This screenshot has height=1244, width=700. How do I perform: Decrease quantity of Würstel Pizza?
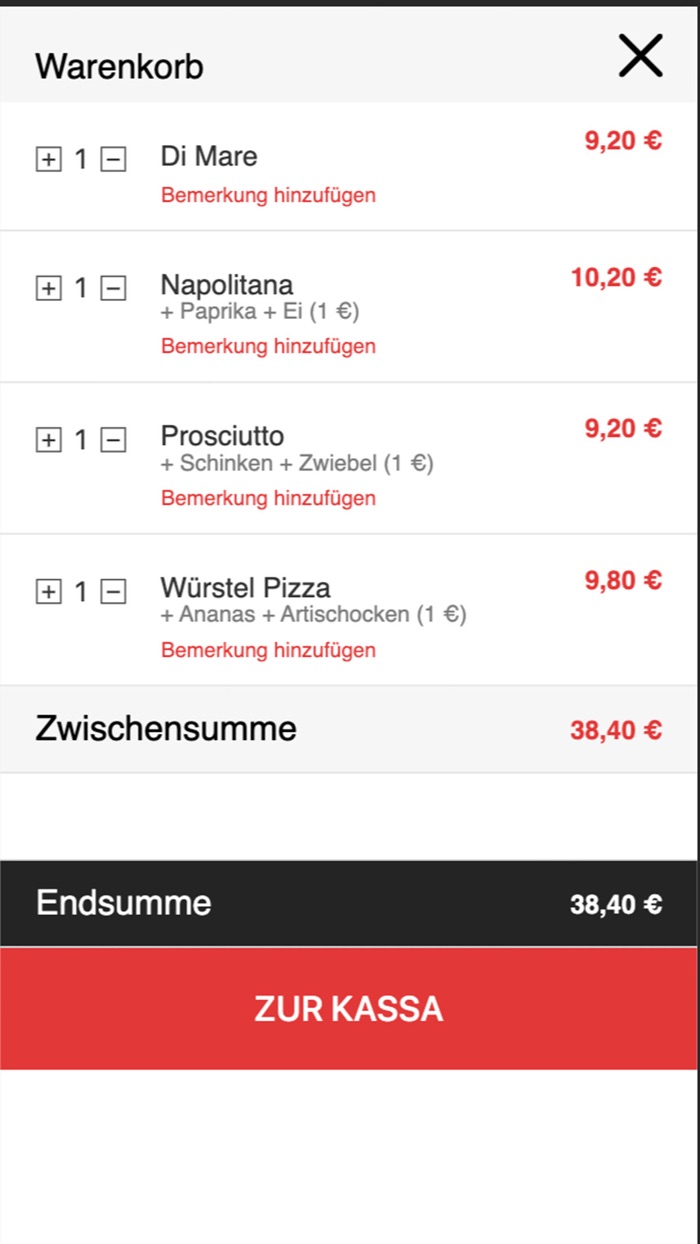coord(114,592)
